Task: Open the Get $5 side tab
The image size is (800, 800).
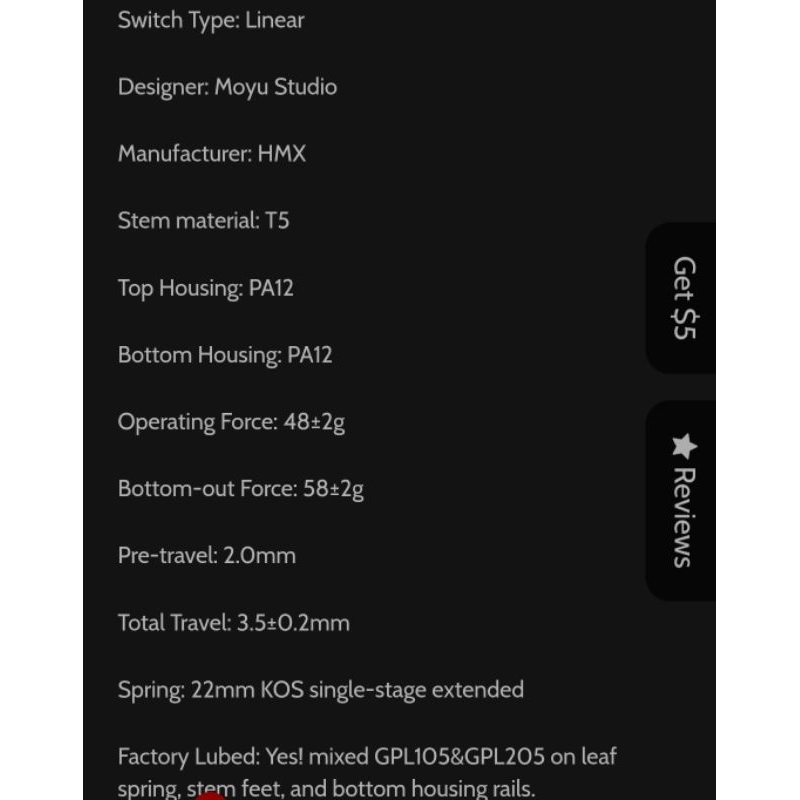Action: (x=681, y=298)
